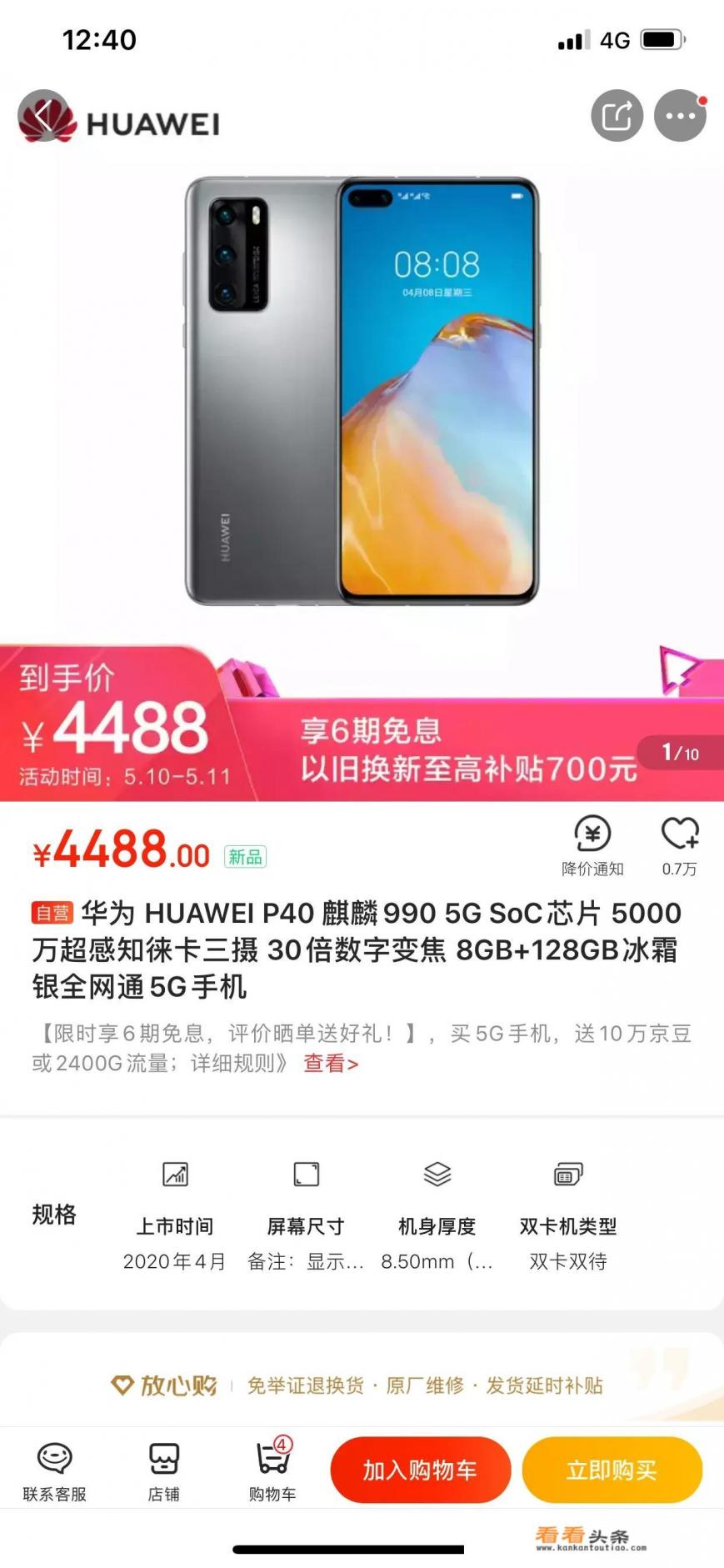Screen dimensions: 724x1568
Task: Open the Huawei P40 product image
Action: coord(362,392)
